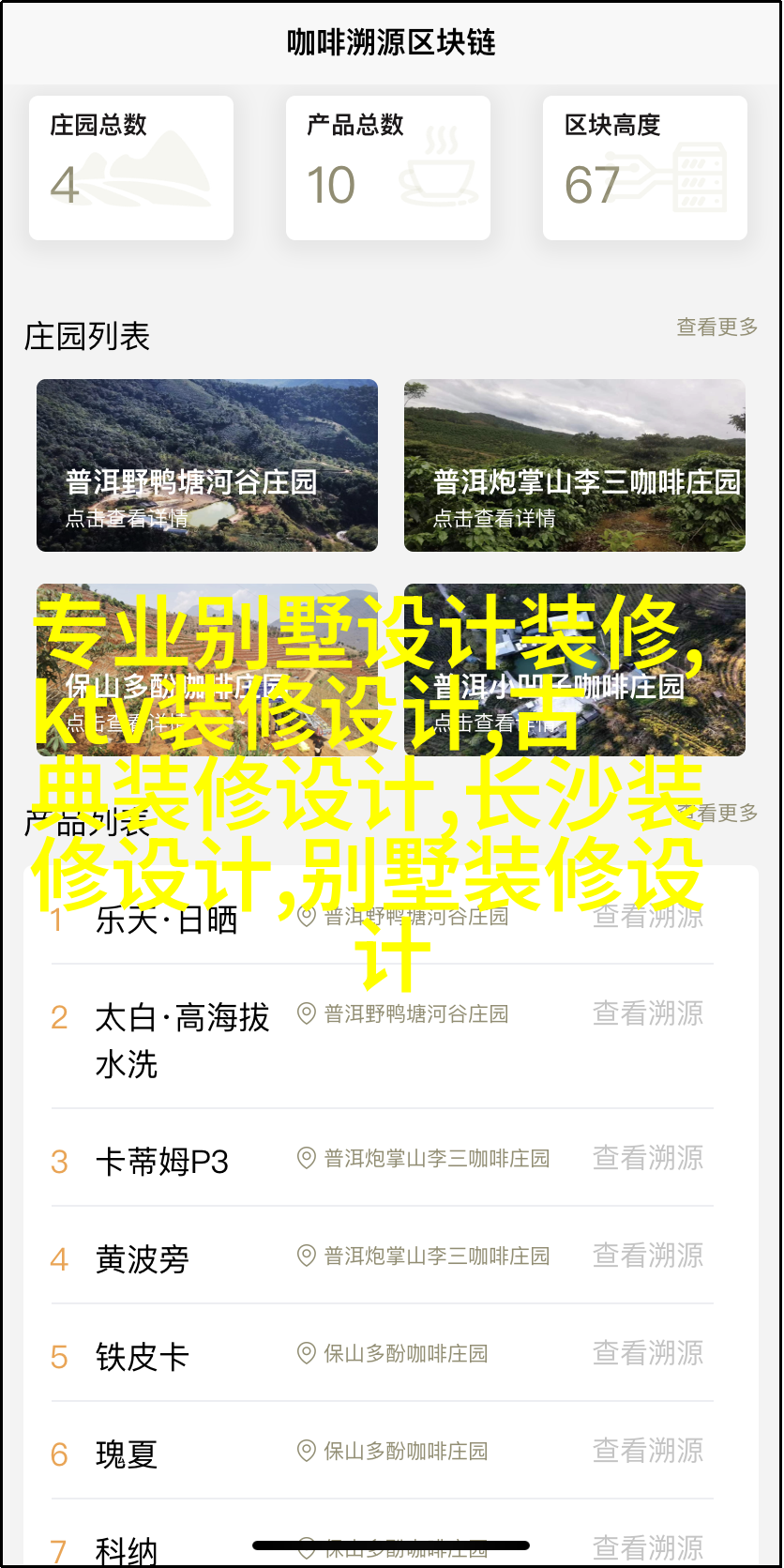View 查看溯源 for 卡蒂姆P3
Screen dimensions: 784x1568
click(648, 1158)
